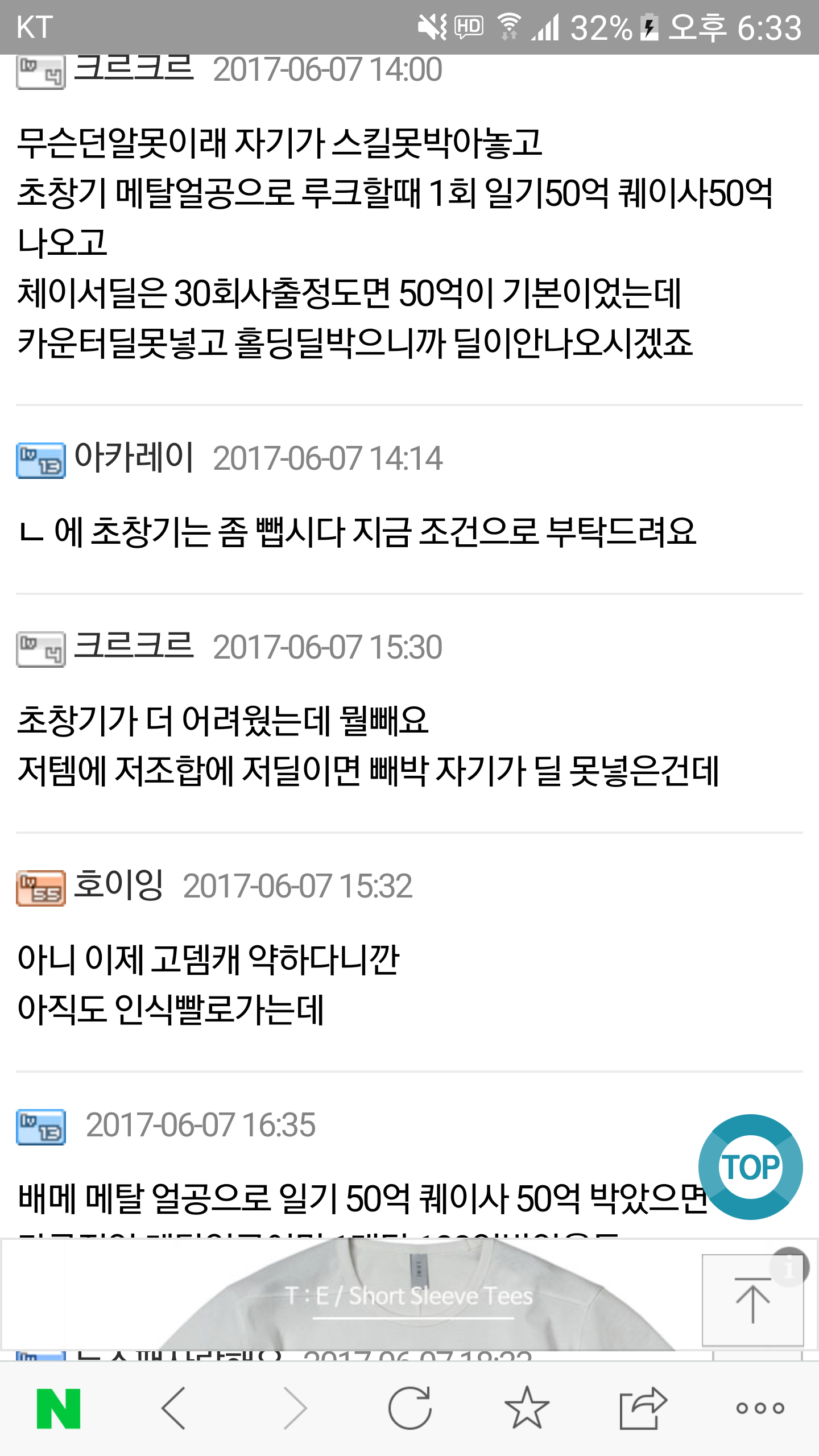Go forward to the next page
This screenshot has height=1456, width=819.
(295, 1408)
